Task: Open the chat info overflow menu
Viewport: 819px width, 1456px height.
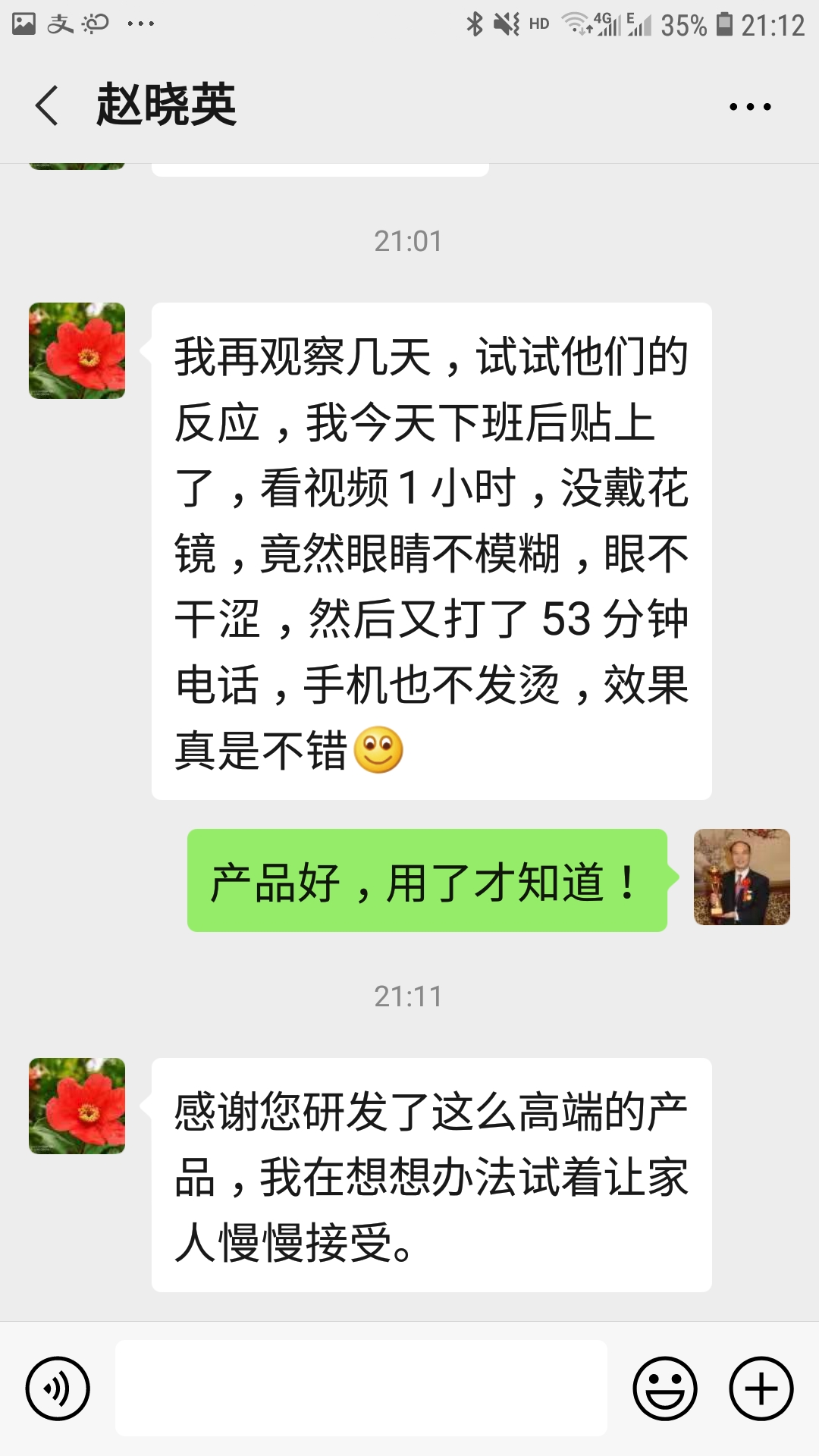Action: click(x=749, y=107)
